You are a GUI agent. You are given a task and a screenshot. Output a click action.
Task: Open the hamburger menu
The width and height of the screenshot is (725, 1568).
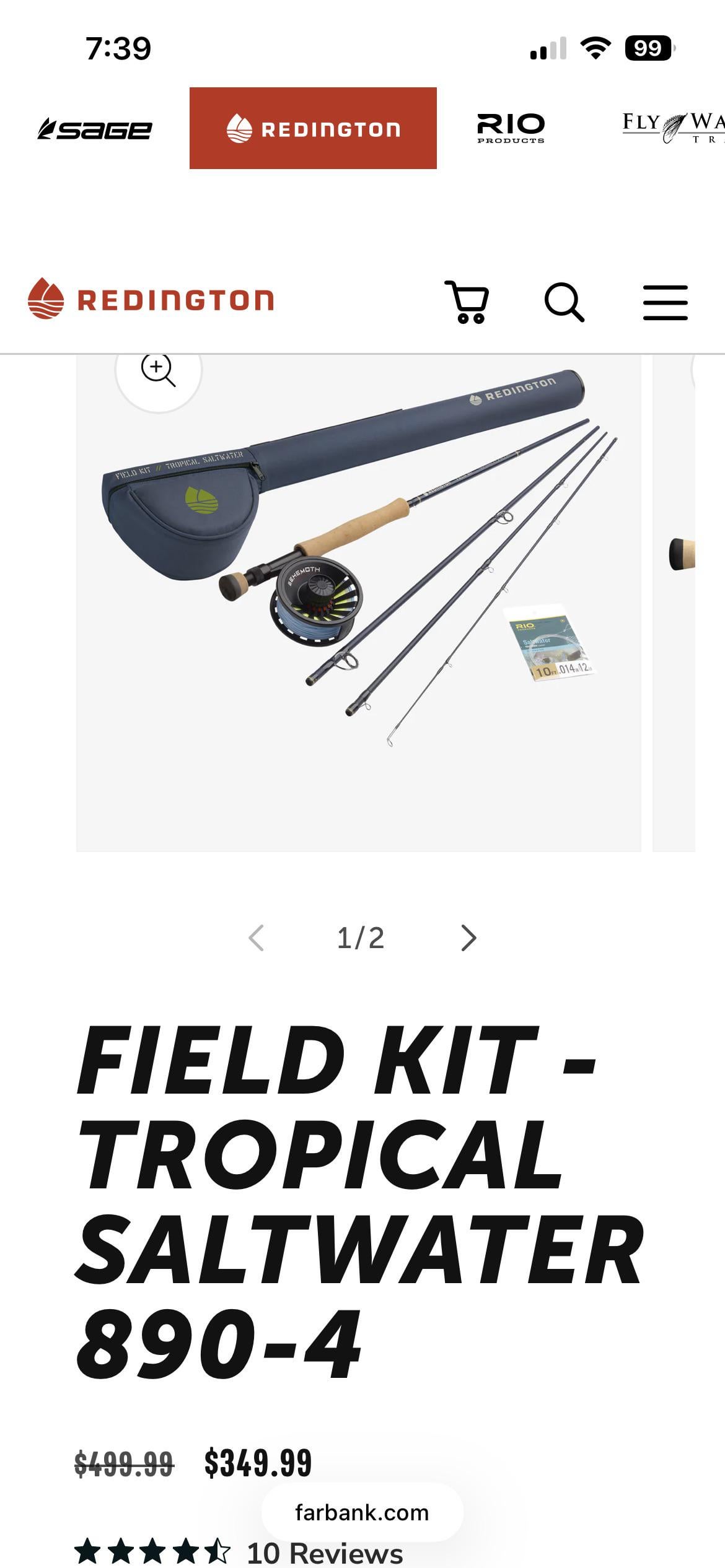(665, 302)
